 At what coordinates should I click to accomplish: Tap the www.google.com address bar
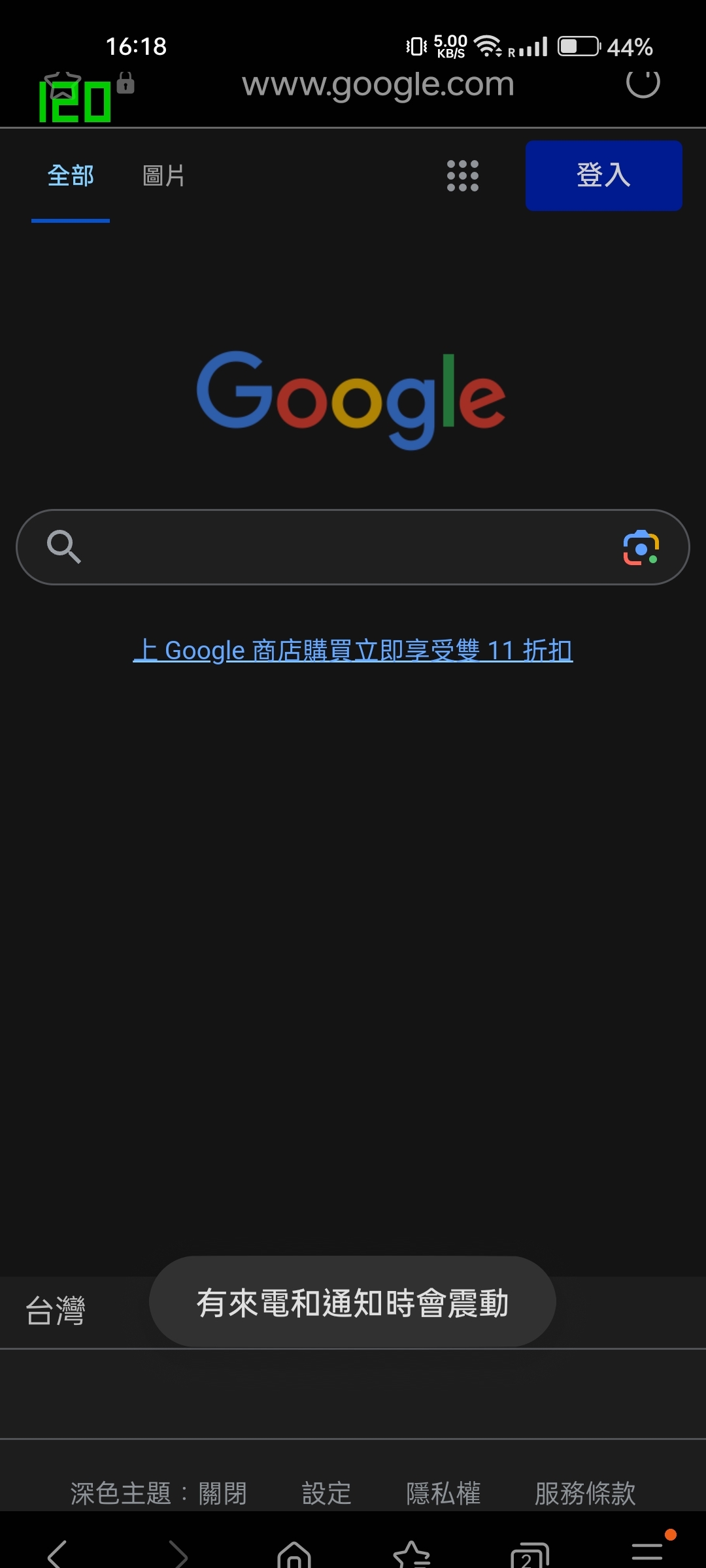[378, 85]
